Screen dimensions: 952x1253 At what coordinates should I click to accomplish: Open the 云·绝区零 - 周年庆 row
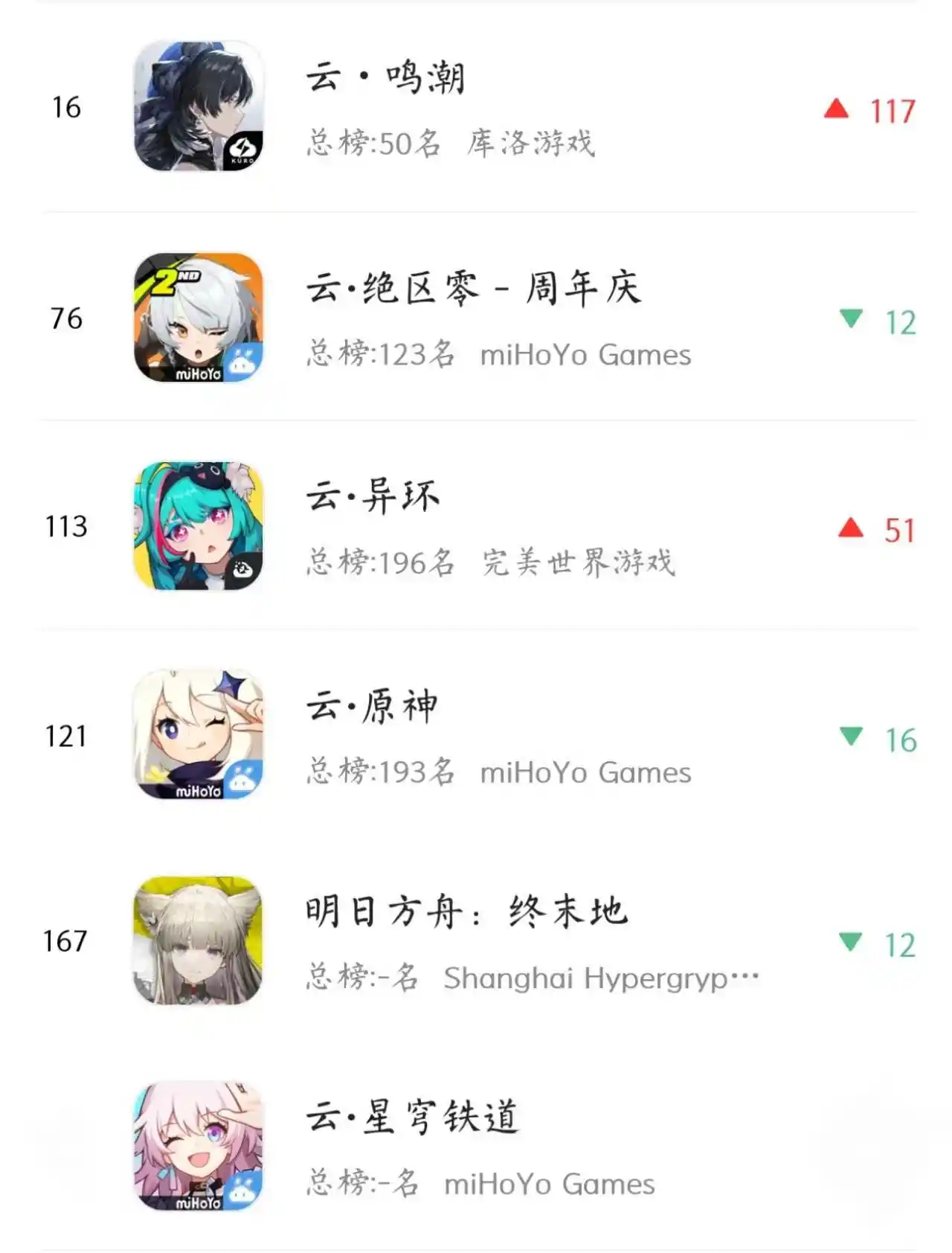pyautogui.click(x=476, y=317)
